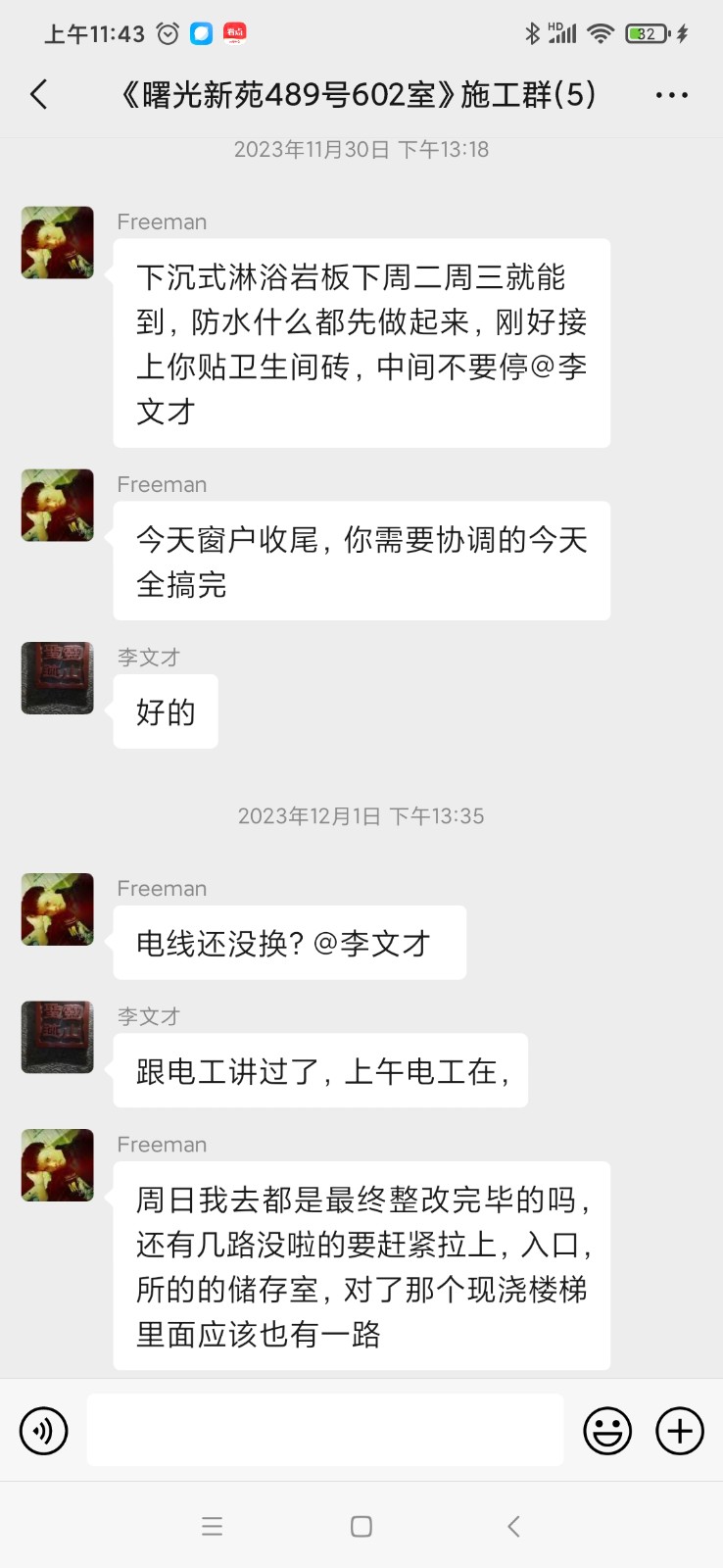View Freeman's profile from the 电线还没换 message

click(58, 909)
